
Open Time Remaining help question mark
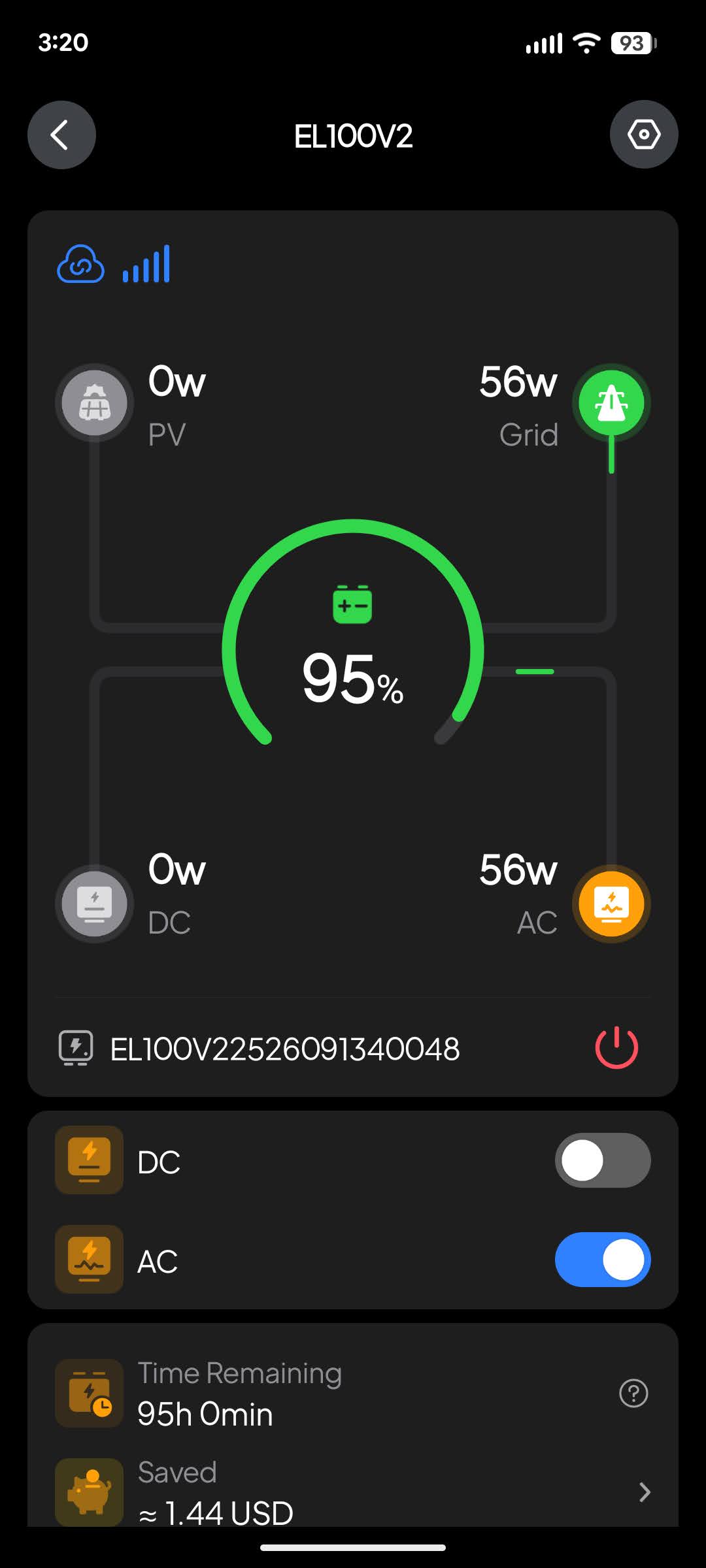coord(633,1394)
